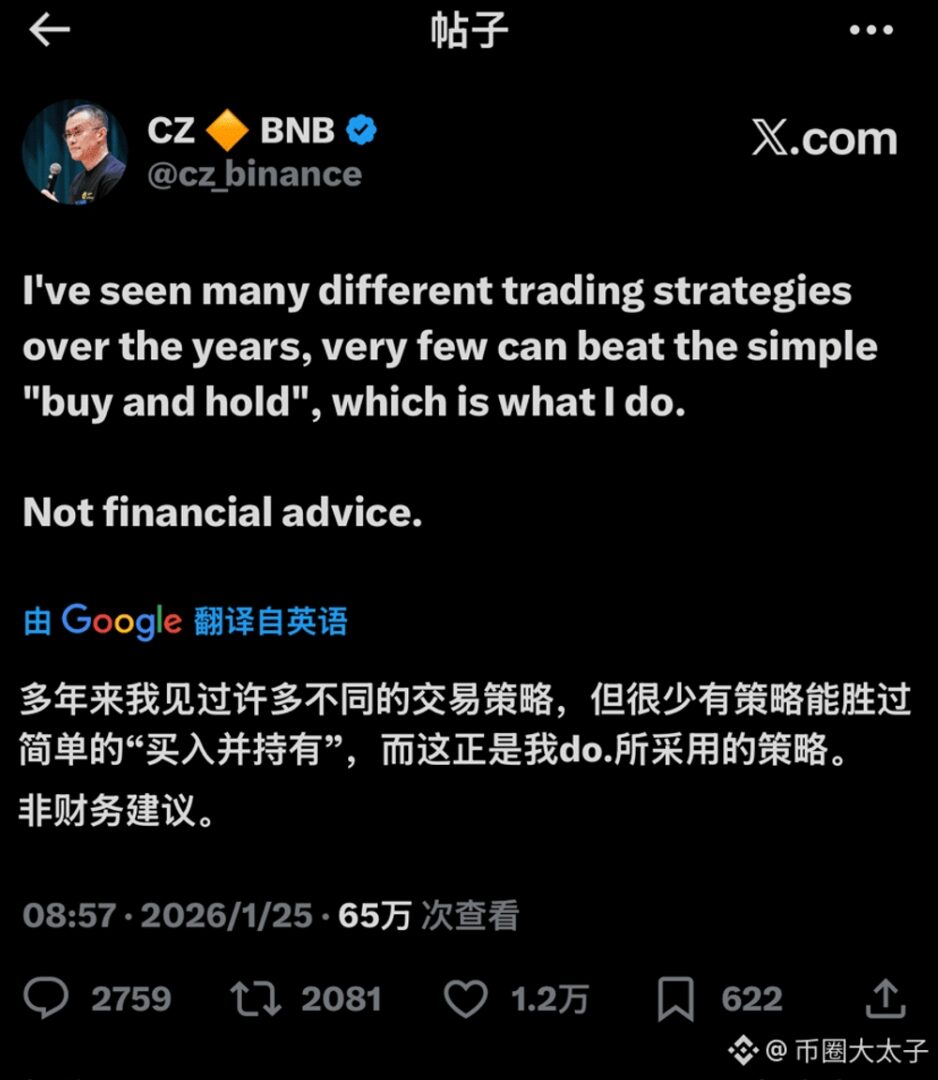Click the bookmark count 622 text
The width and height of the screenshot is (938, 1080).
752,997
